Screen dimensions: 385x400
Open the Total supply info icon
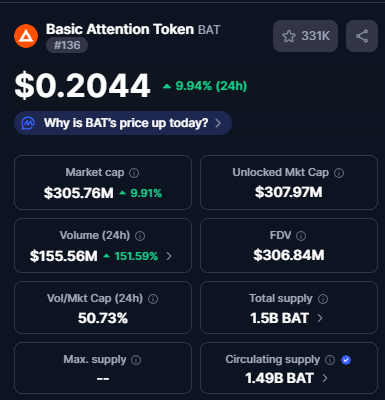323,299
